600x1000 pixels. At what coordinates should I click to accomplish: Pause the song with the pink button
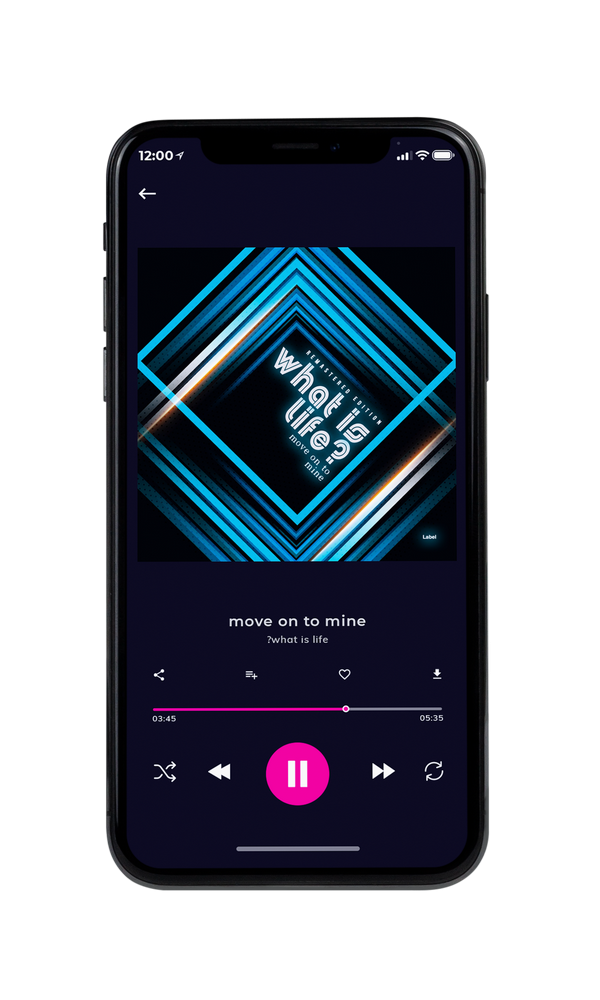click(x=297, y=774)
